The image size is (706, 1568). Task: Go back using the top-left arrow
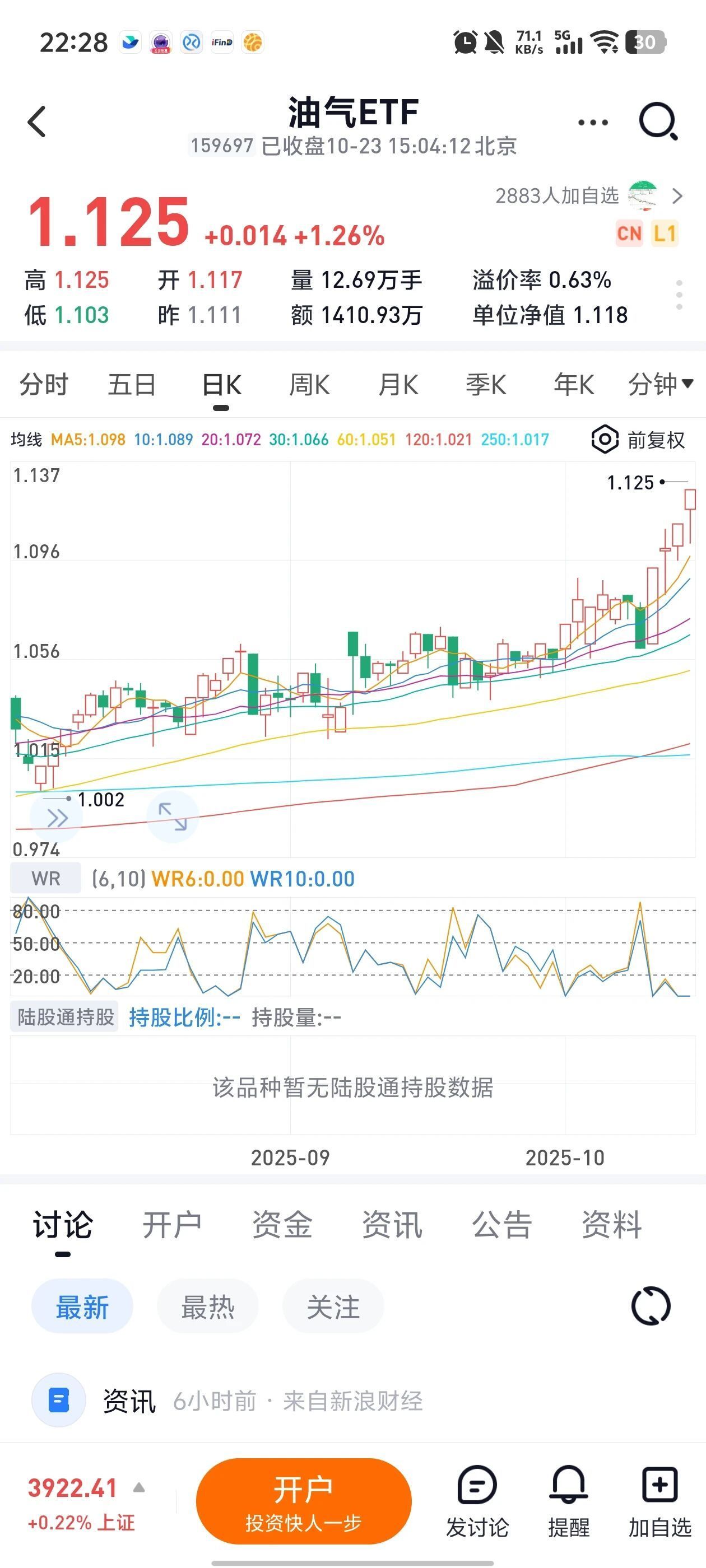[37, 122]
